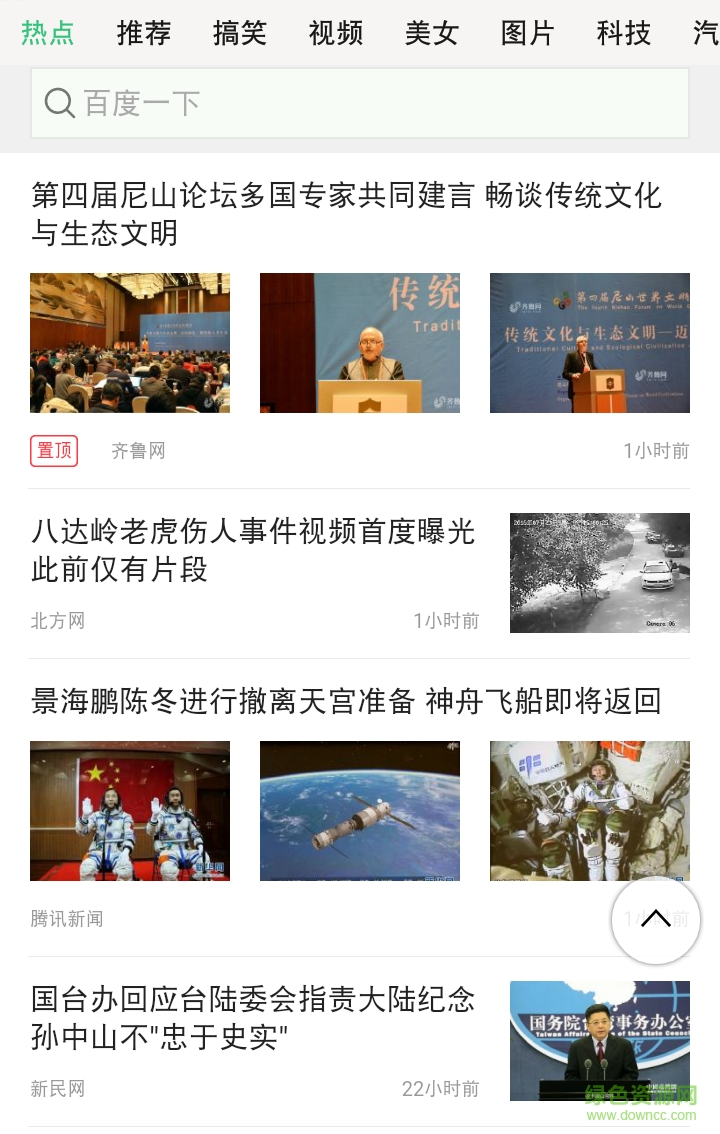The image size is (720, 1134).
Task: Read the 八达岭老虎伤人事件 article
Action: tap(253, 550)
